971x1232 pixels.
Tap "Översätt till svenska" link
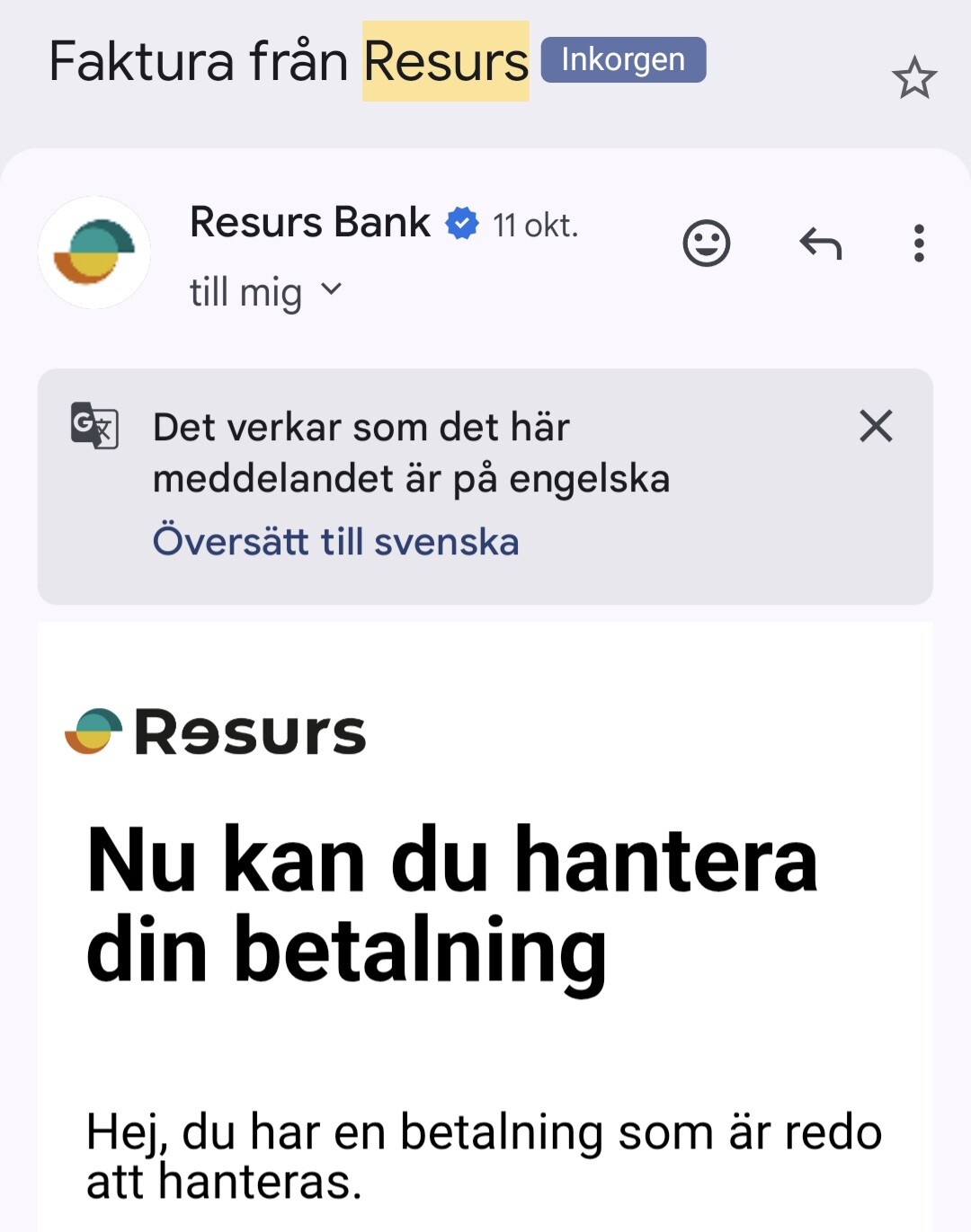click(335, 542)
